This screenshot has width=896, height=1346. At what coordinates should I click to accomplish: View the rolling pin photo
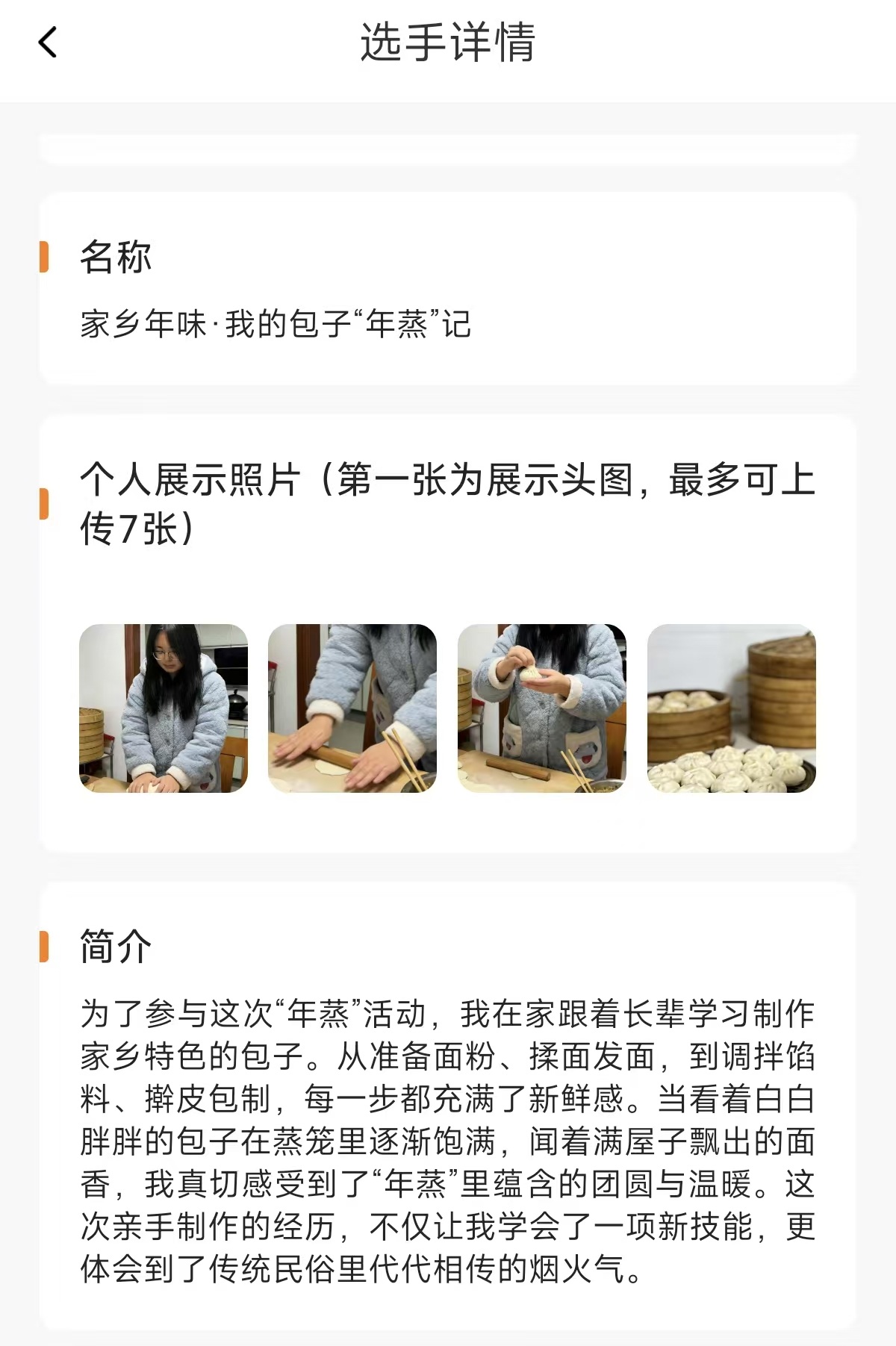[352, 708]
